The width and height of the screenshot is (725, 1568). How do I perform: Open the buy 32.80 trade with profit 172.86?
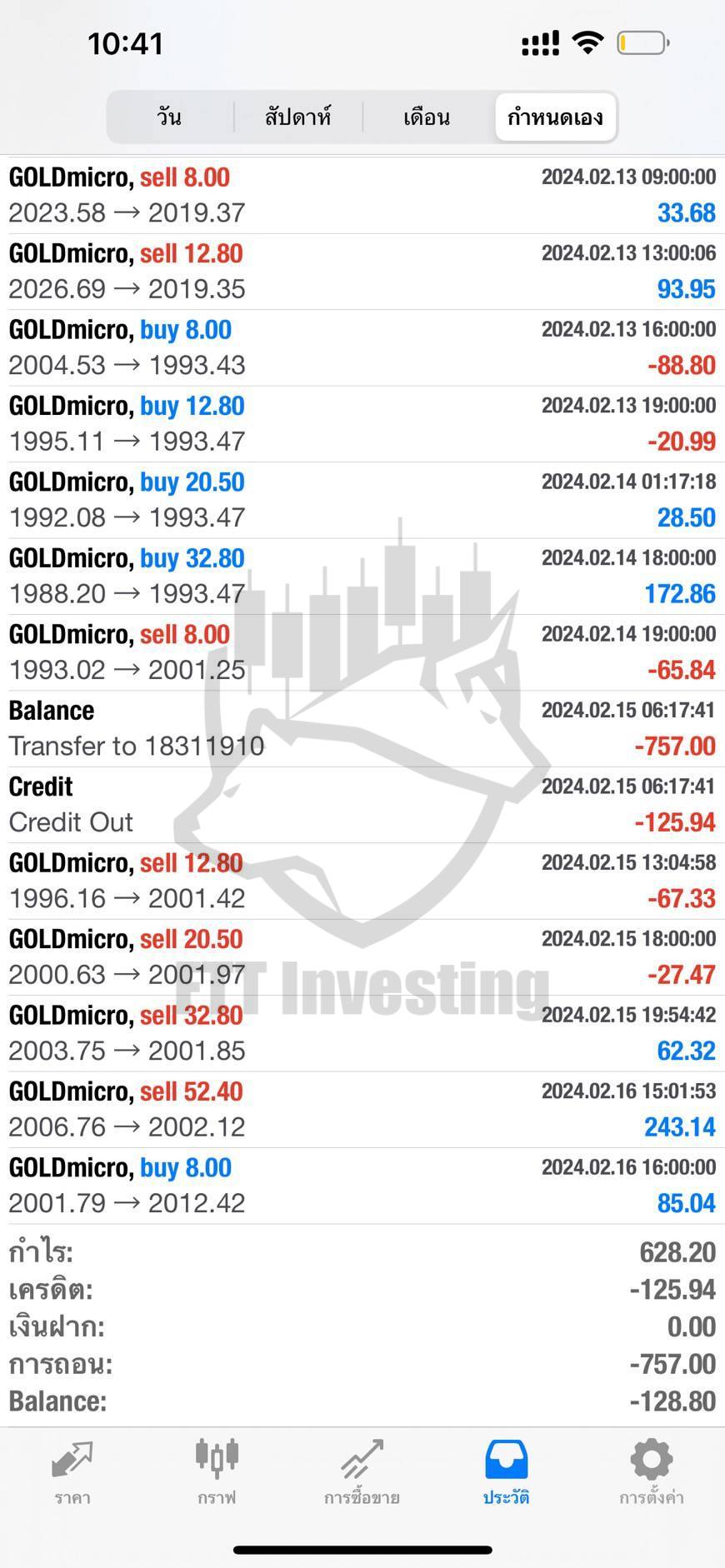(x=362, y=577)
